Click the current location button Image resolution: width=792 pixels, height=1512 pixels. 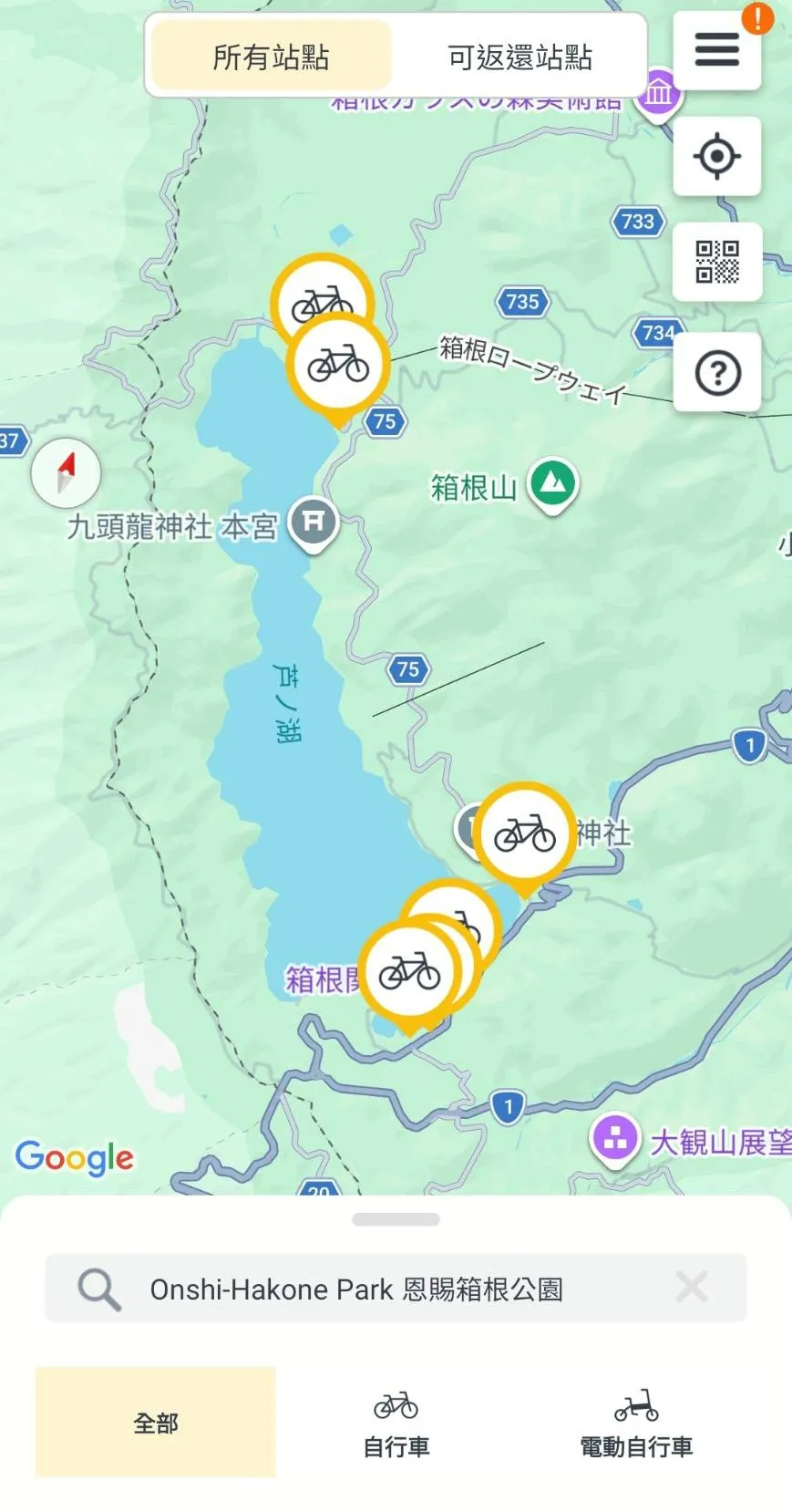tap(717, 156)
